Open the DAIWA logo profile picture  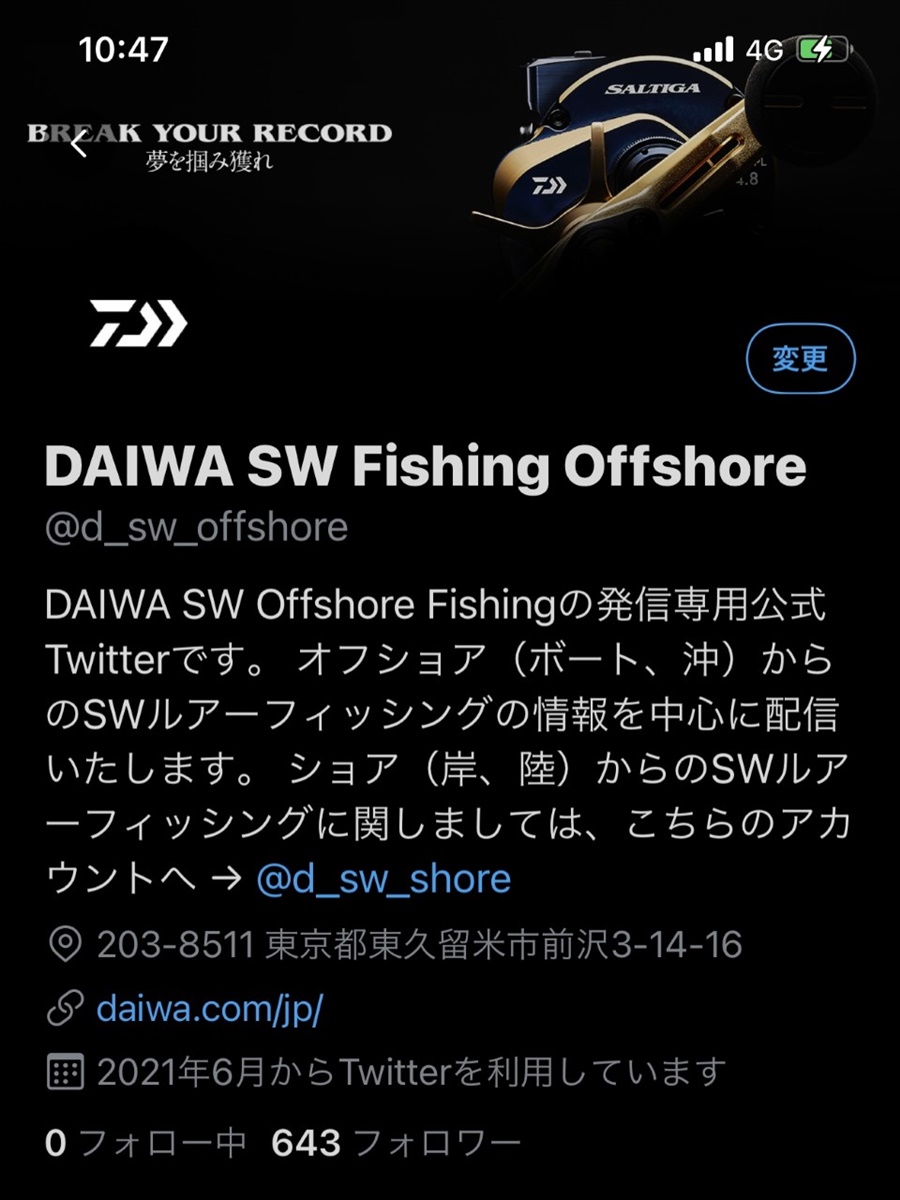[x=138, y=323]
